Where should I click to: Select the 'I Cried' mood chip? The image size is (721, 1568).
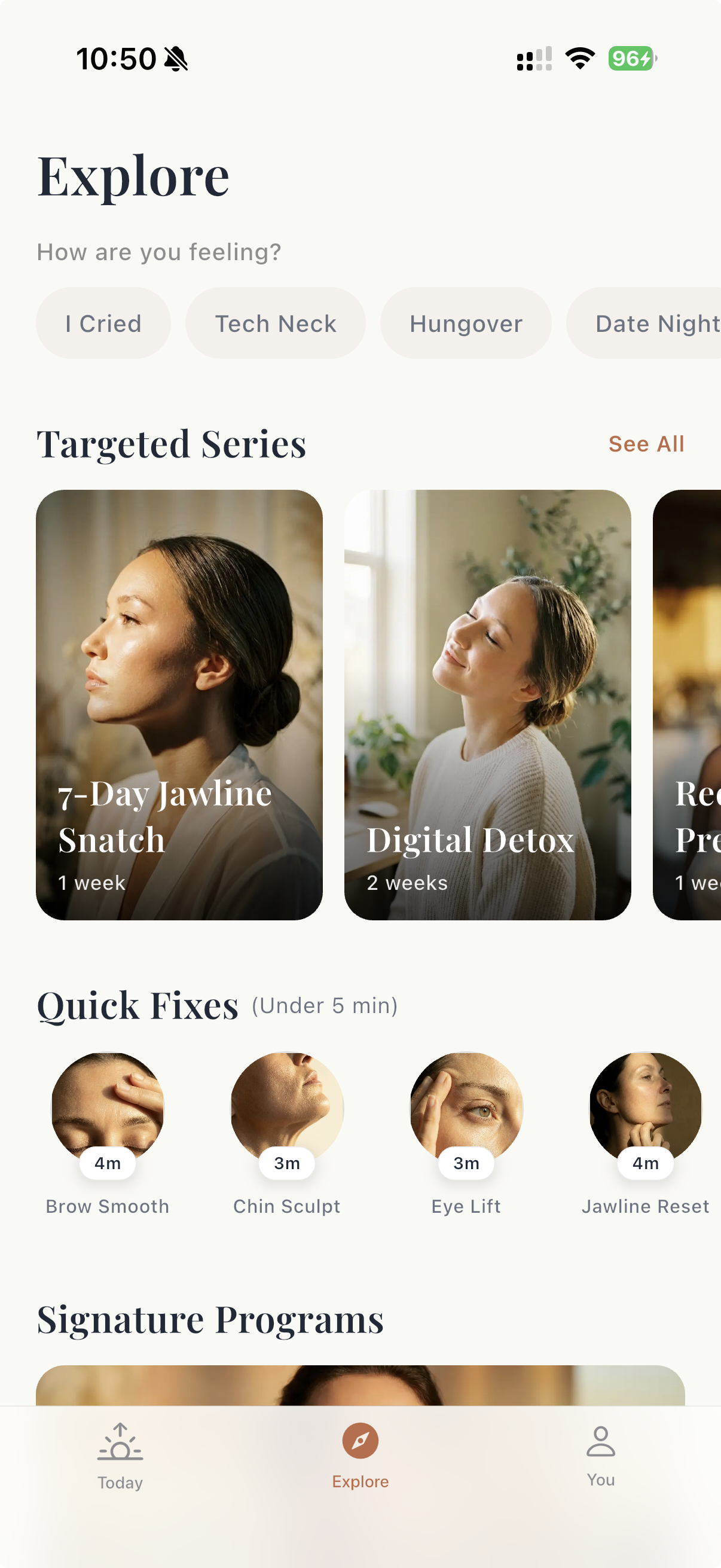coord(103,323)
